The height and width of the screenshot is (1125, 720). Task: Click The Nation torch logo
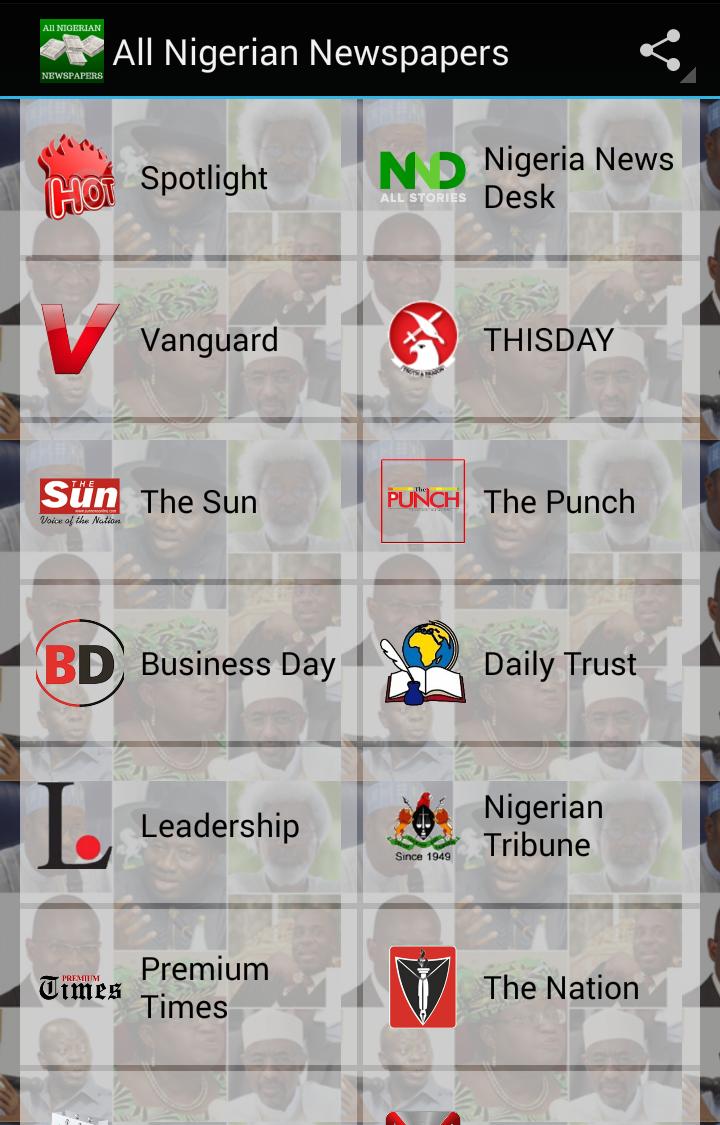[x=423, y=987]
